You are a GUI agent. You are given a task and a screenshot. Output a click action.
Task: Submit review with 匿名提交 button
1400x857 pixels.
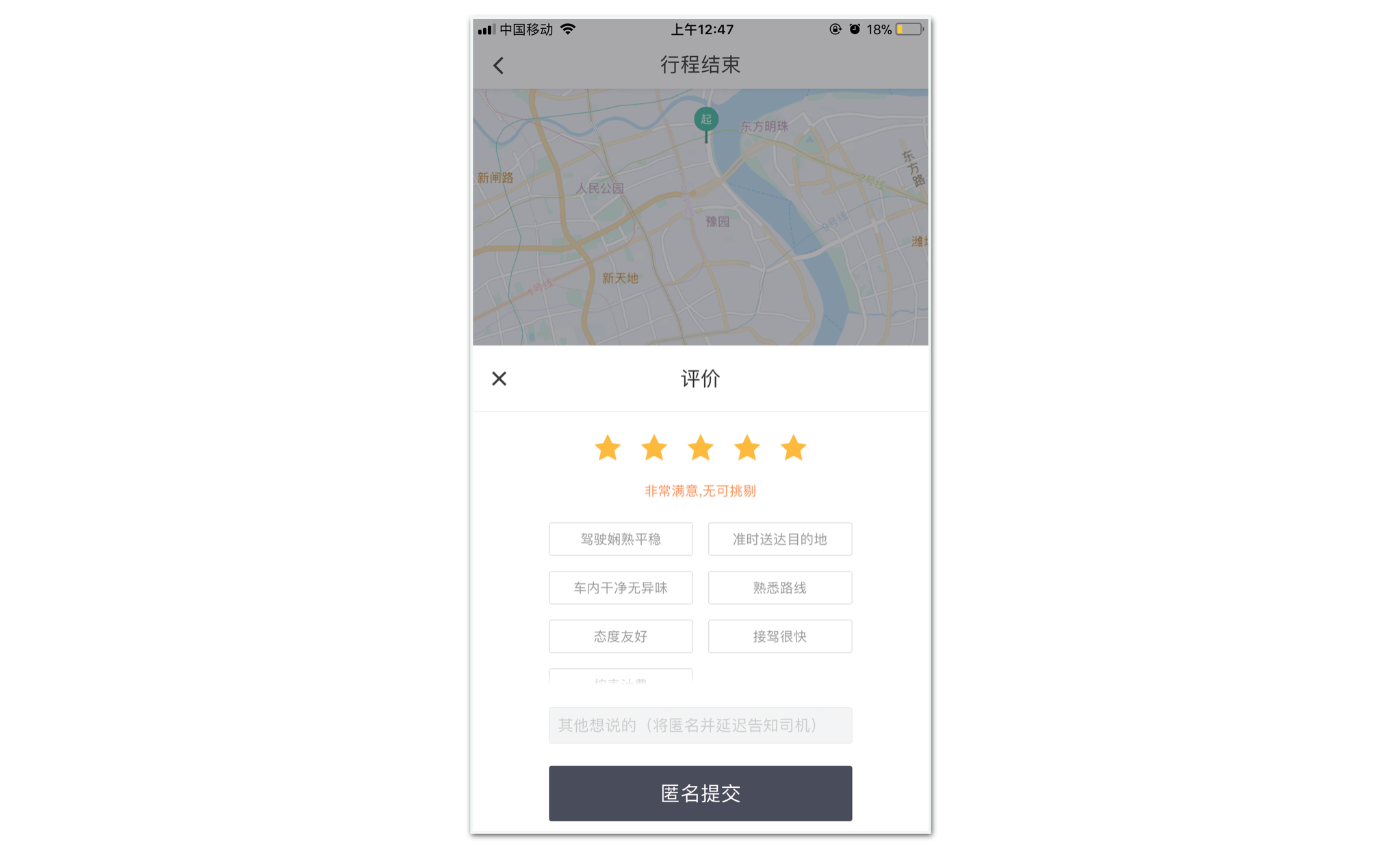coord(700,793)
